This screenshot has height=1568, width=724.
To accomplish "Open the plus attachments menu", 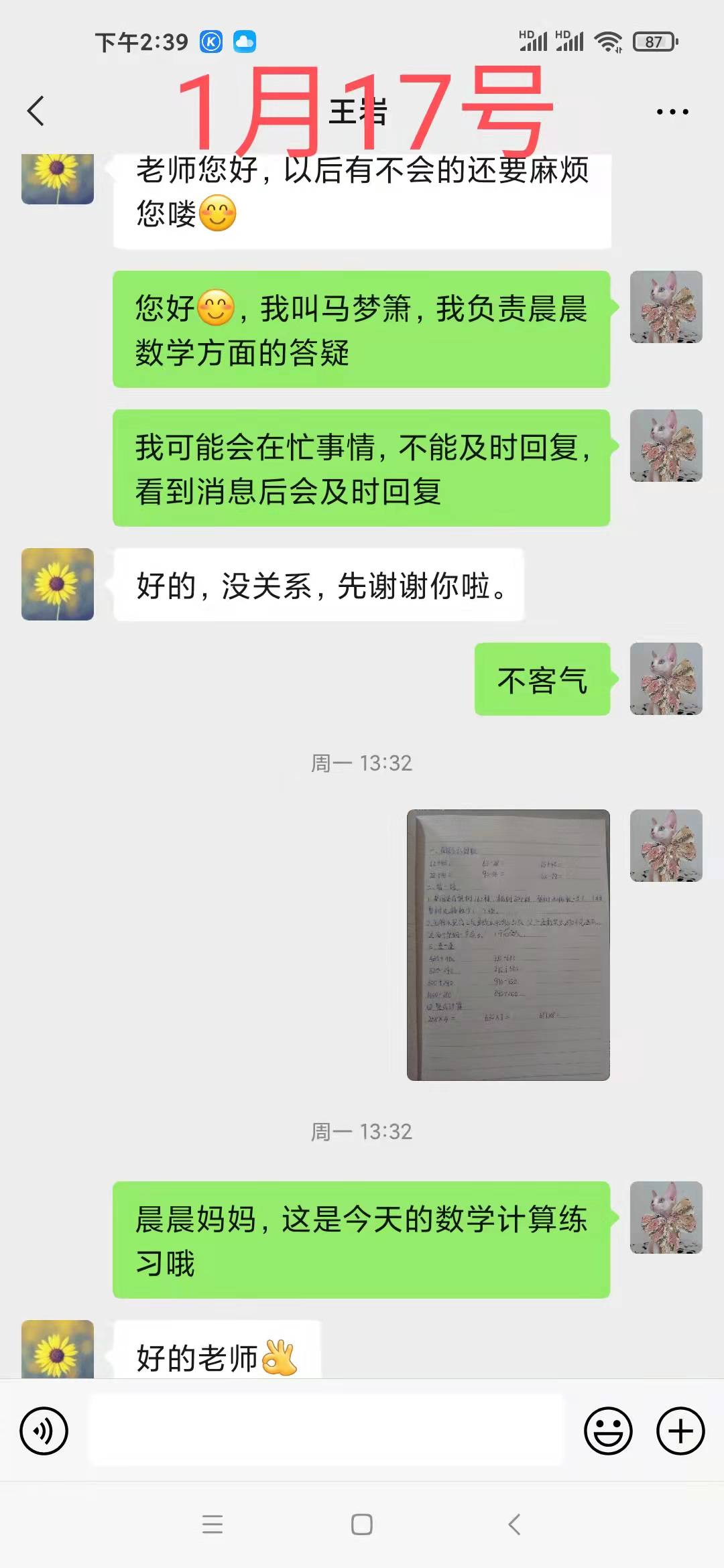I will tap(680, 1431).
